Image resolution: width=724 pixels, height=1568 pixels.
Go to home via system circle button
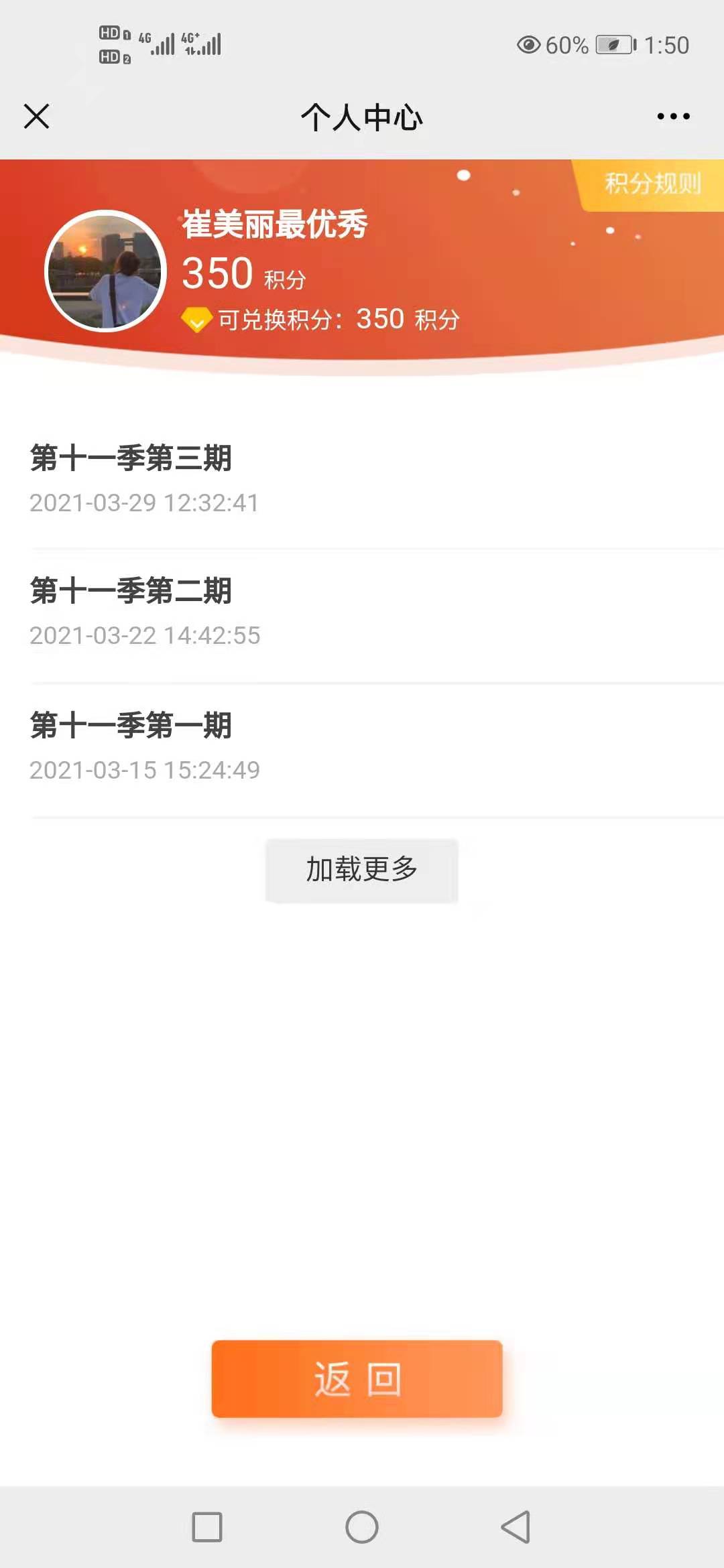point(362,1527)
